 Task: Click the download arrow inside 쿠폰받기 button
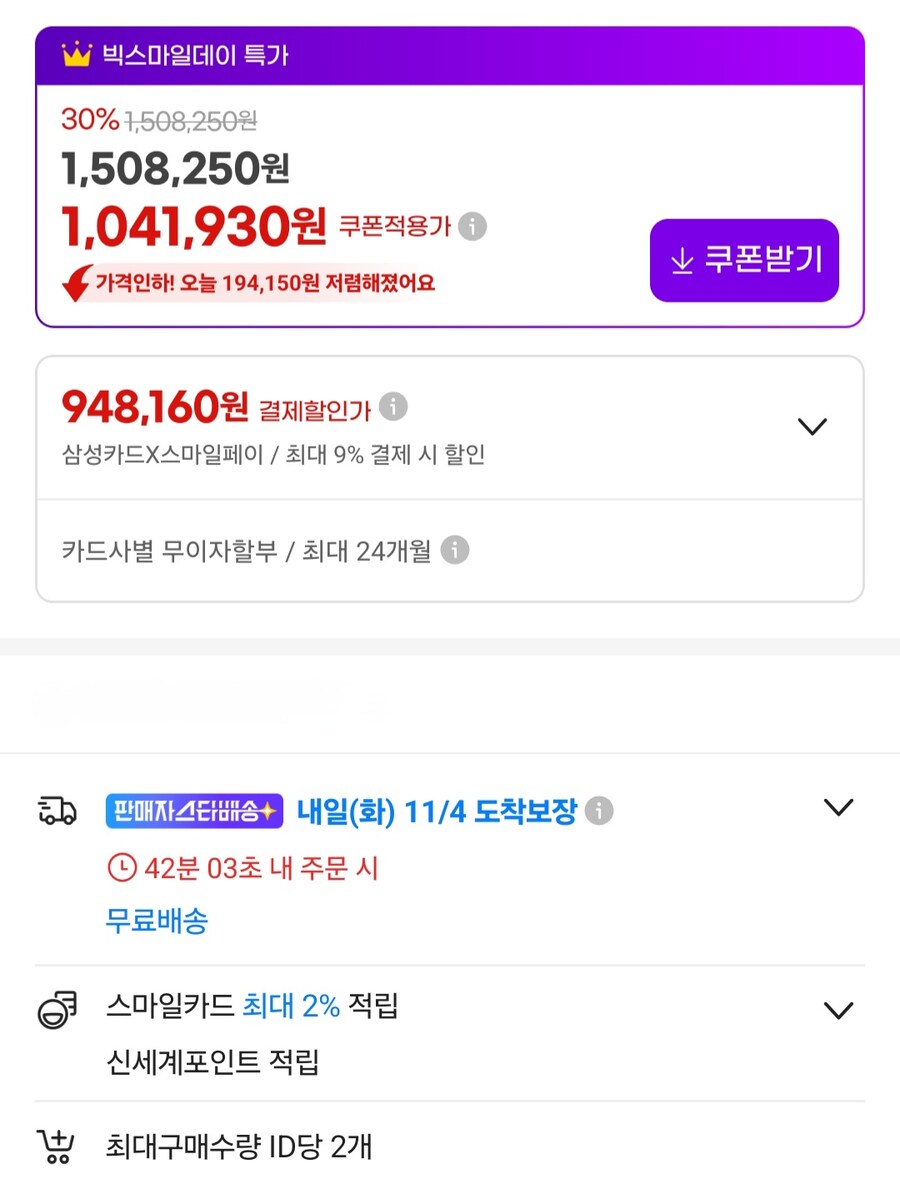tap(682, 261)
